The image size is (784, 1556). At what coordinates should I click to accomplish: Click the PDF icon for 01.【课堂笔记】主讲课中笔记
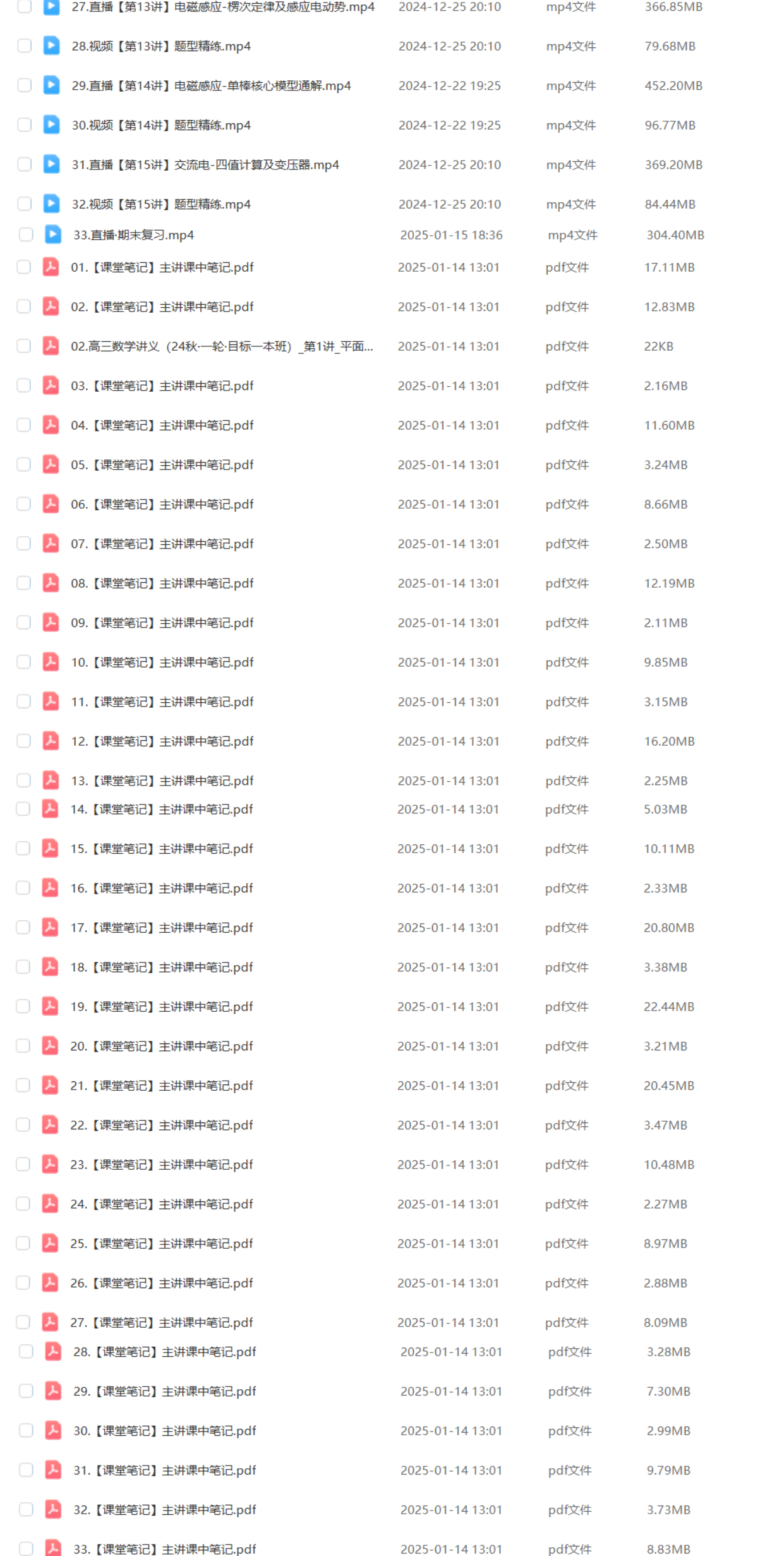click(x=49, y=267)
